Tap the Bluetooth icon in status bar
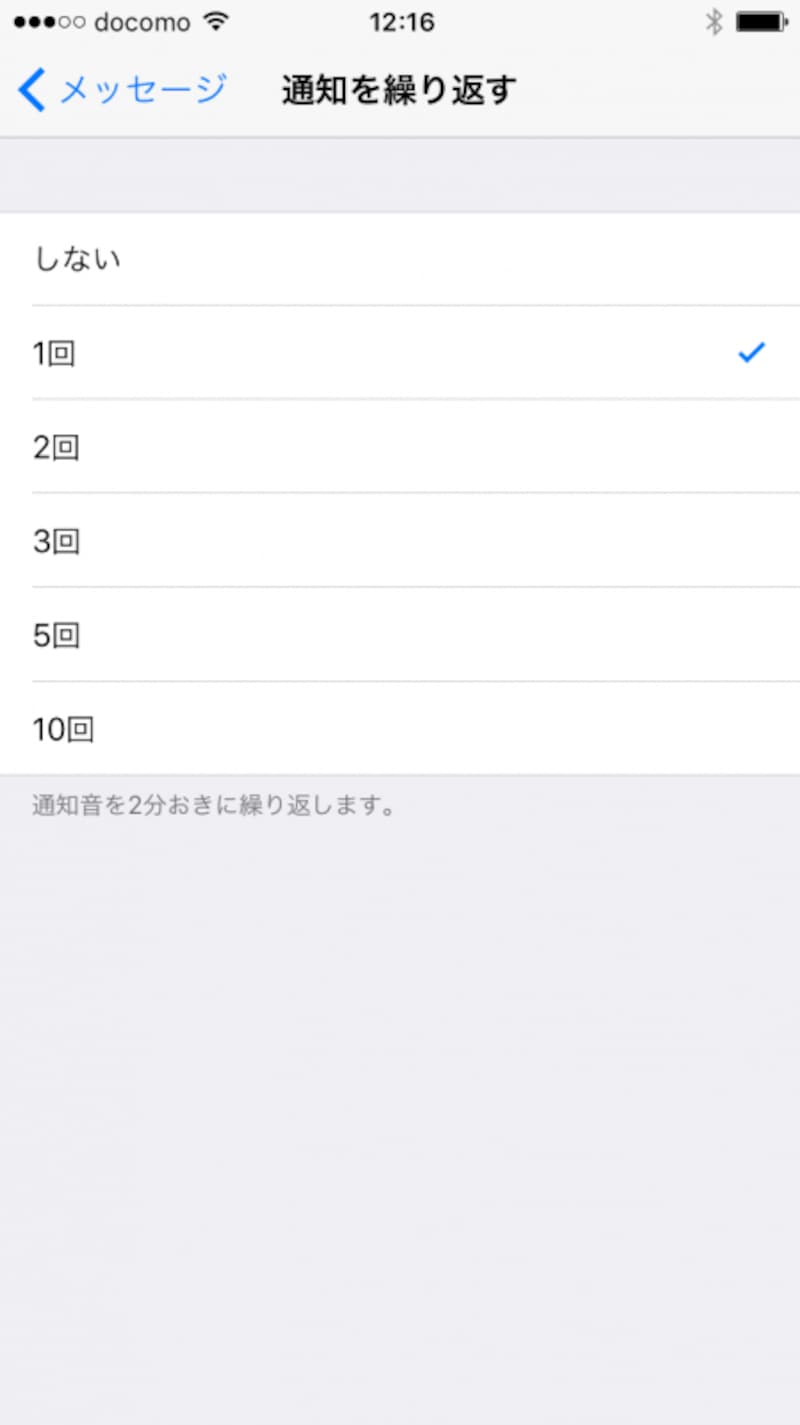 [x=716, y=20]
